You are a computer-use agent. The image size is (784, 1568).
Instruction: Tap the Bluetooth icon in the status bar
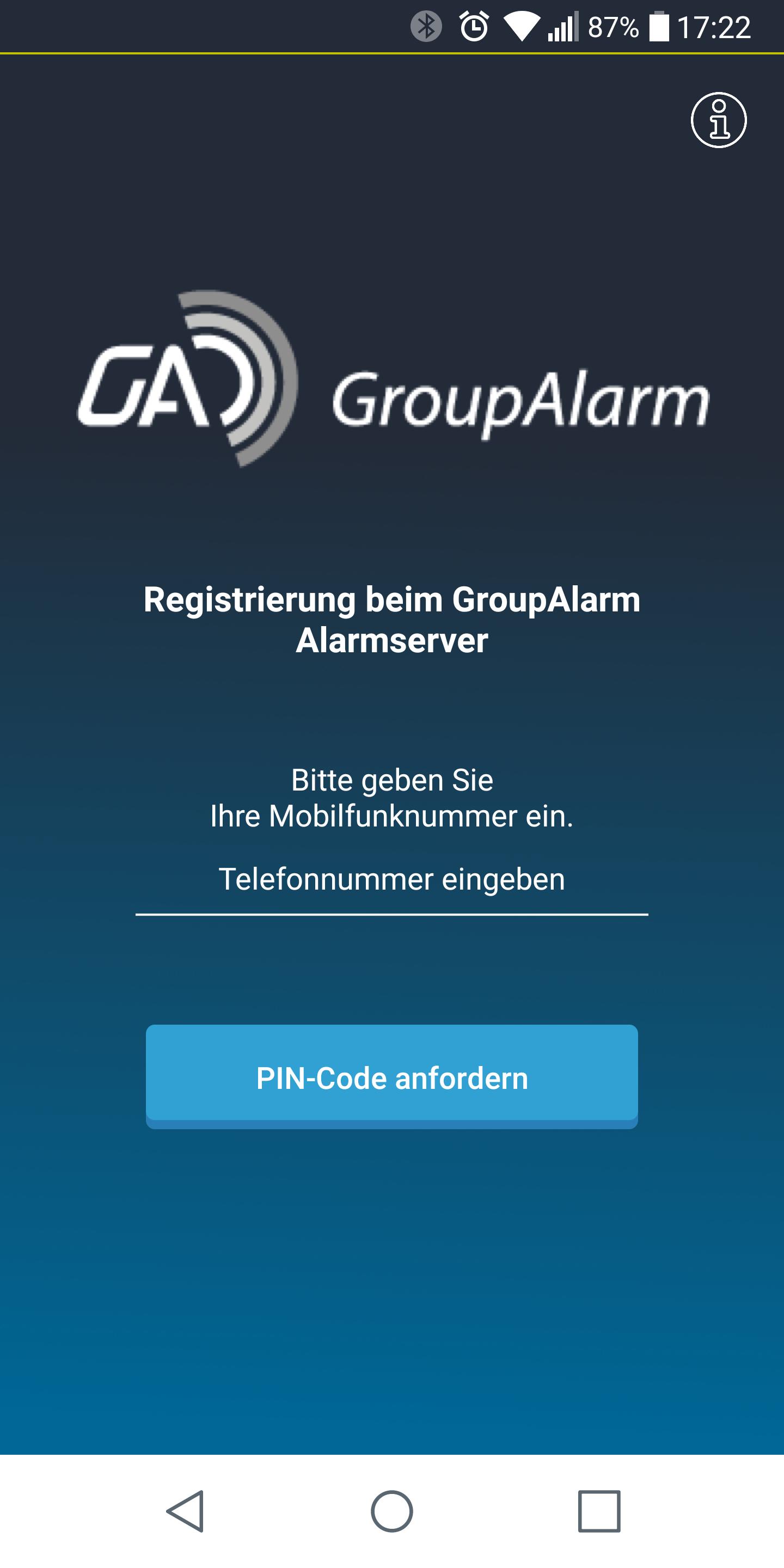pyautogui.click(x=426, y=27)
